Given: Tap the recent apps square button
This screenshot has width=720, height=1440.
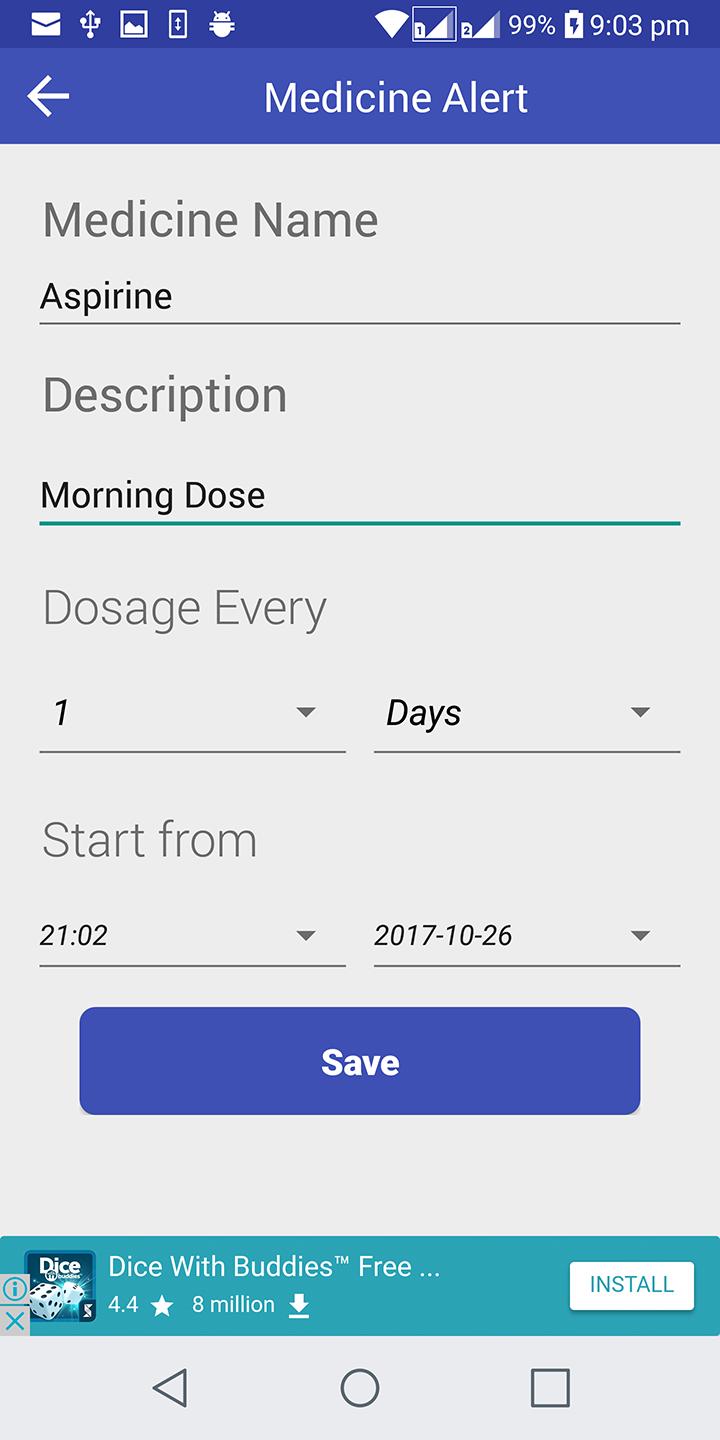Looking at the screenshot, I should click(551, 1388).
